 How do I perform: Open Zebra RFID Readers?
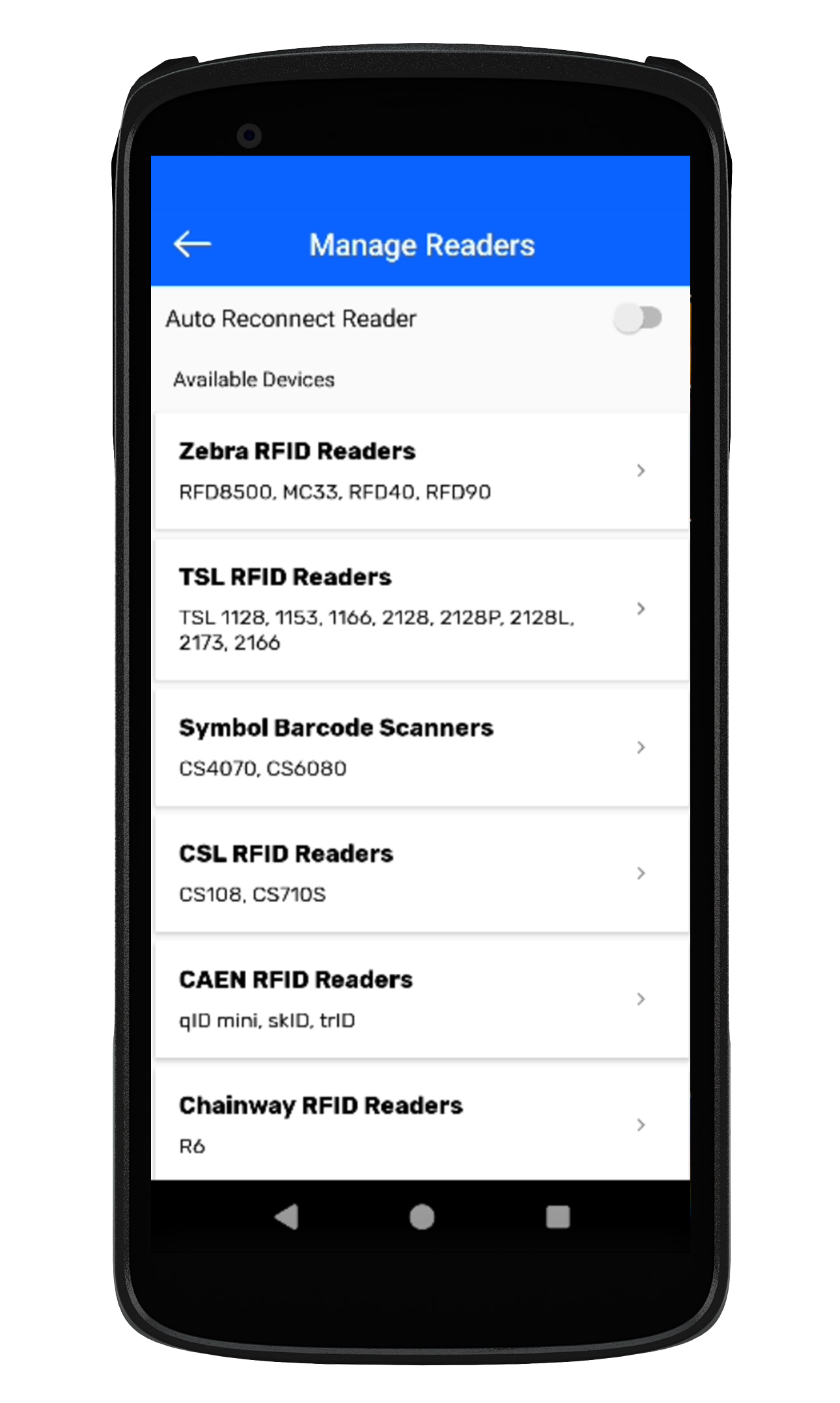tap(421, 470)
